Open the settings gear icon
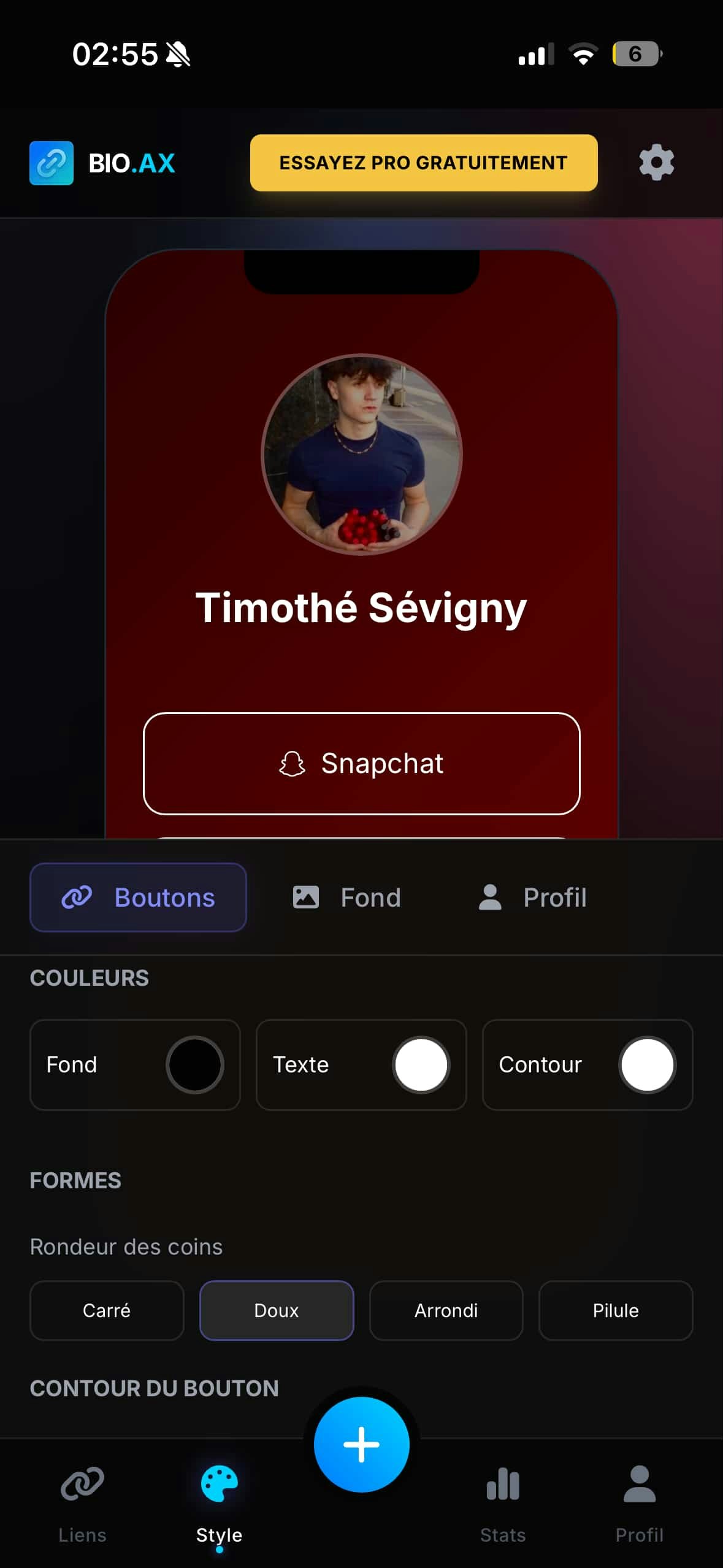 pyautogui.click(x=656, y=163)
